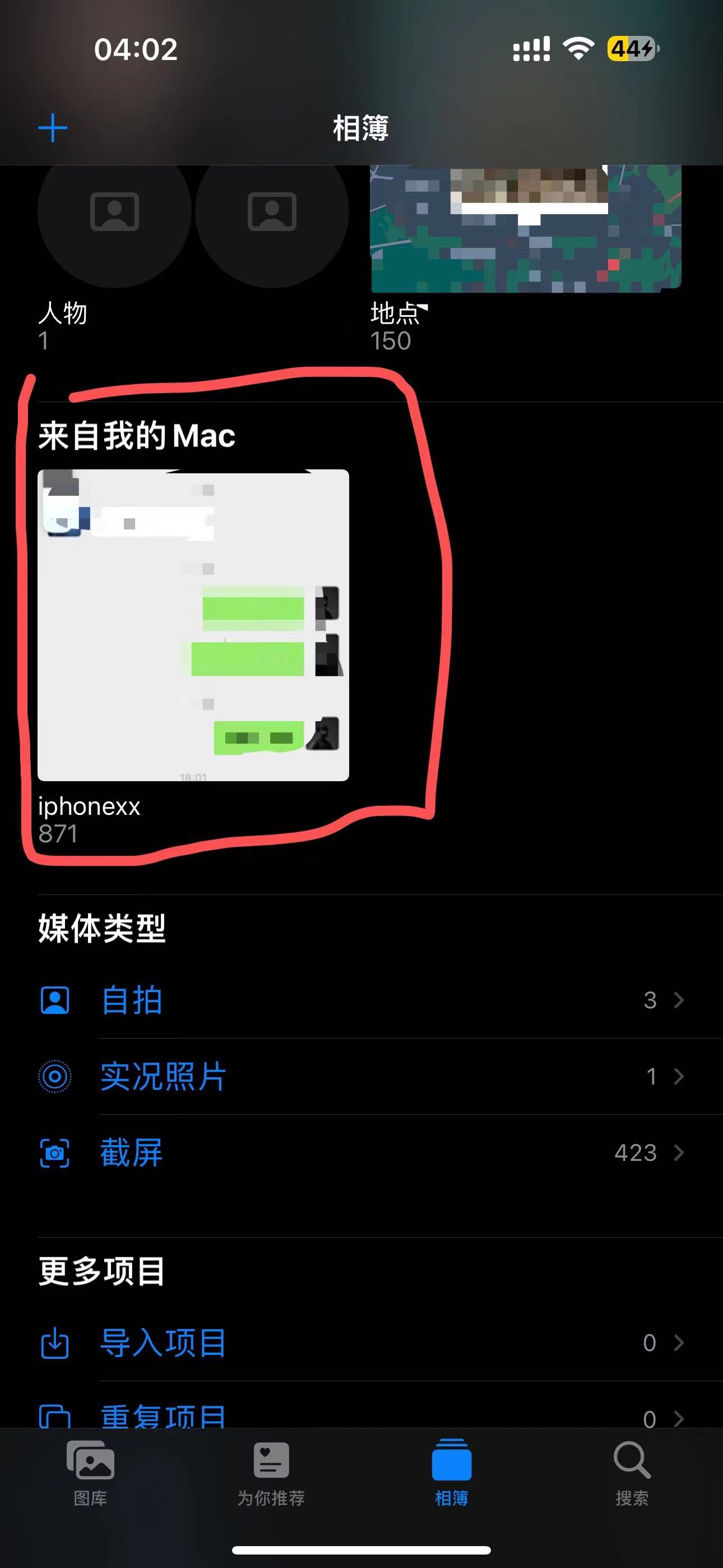Open the iphonexx album from Mac
Screen dimensions: 723x1568
click(193, 625)
